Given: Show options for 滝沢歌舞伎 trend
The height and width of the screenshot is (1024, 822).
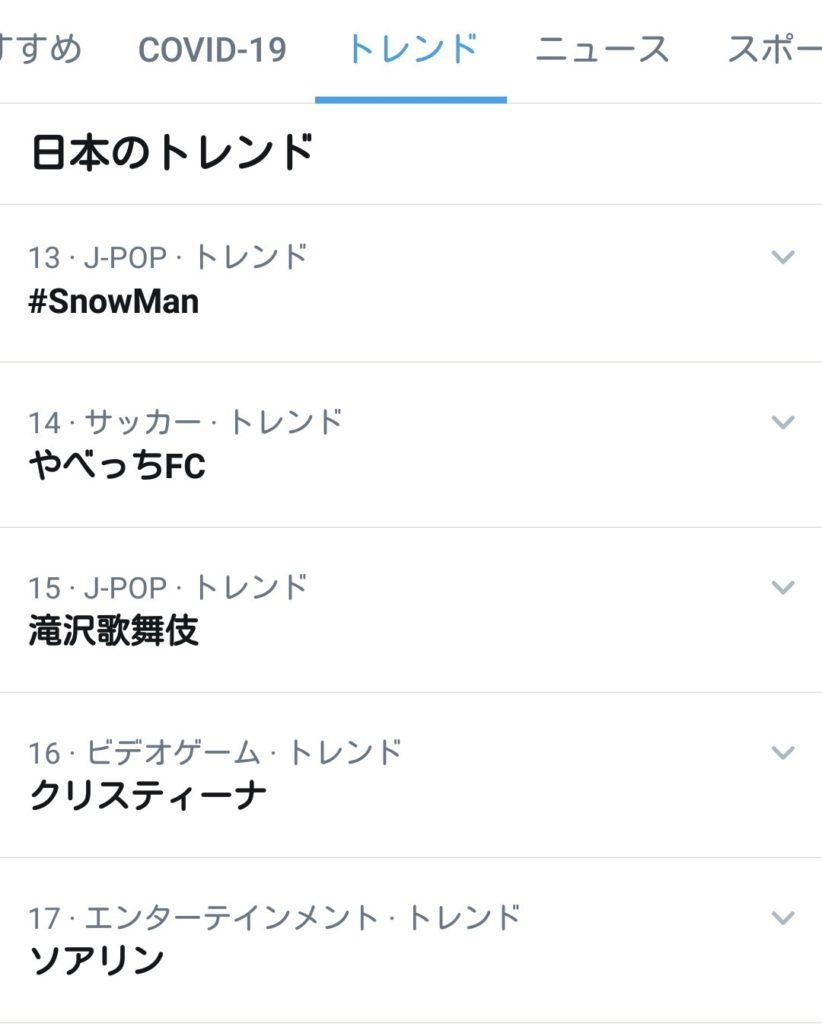Looking at the screenshot, I should point(783,587).
